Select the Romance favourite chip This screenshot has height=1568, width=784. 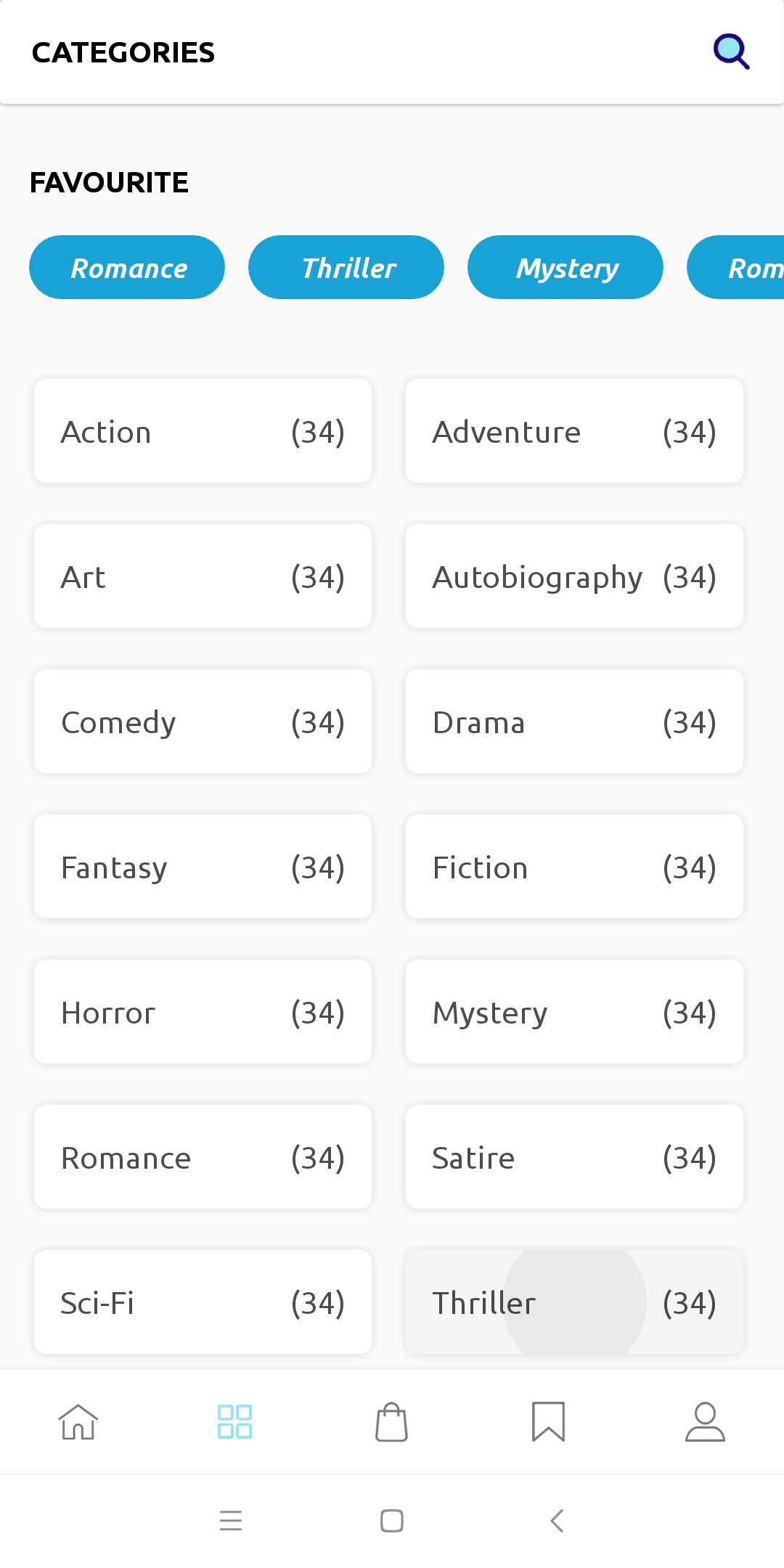[127, 267]
